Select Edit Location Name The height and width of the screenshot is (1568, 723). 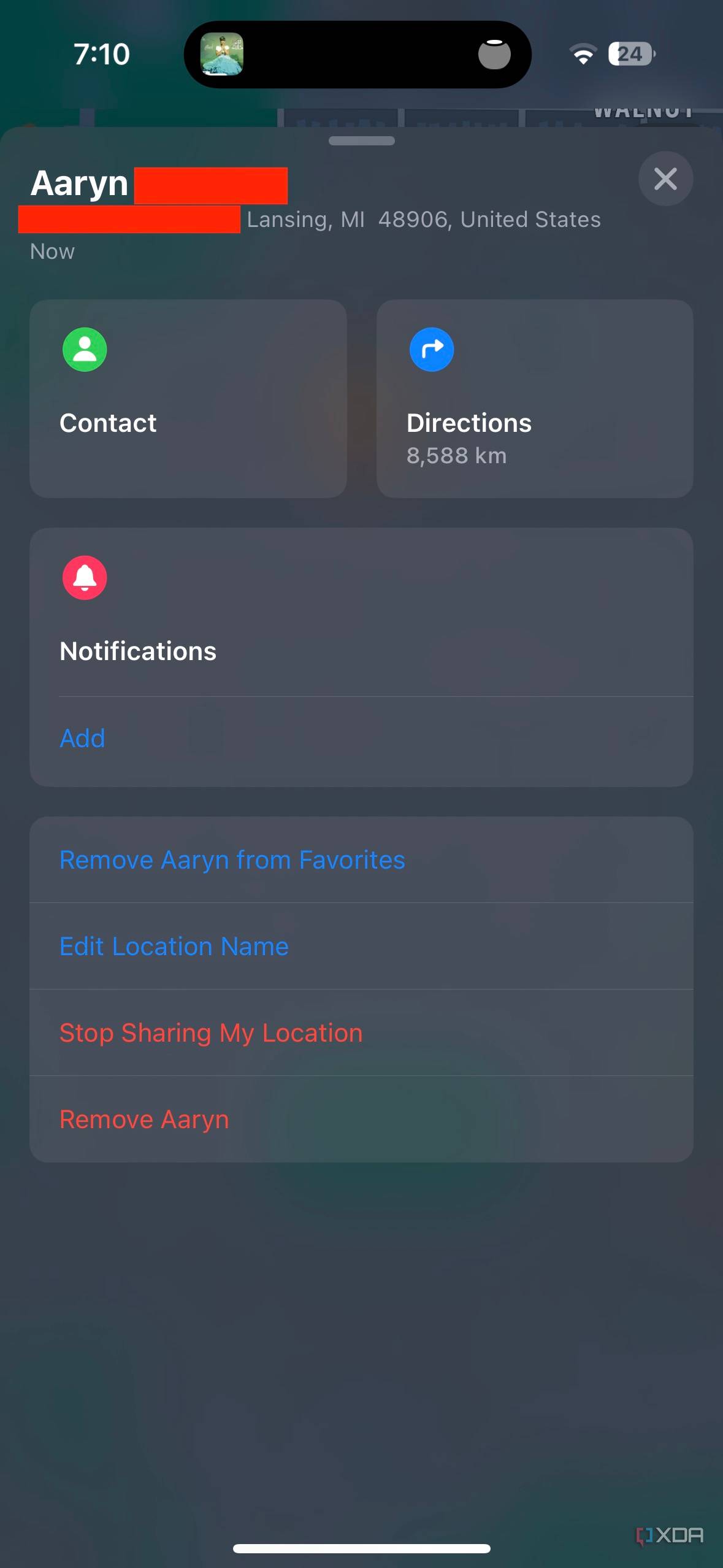point(174,947)
